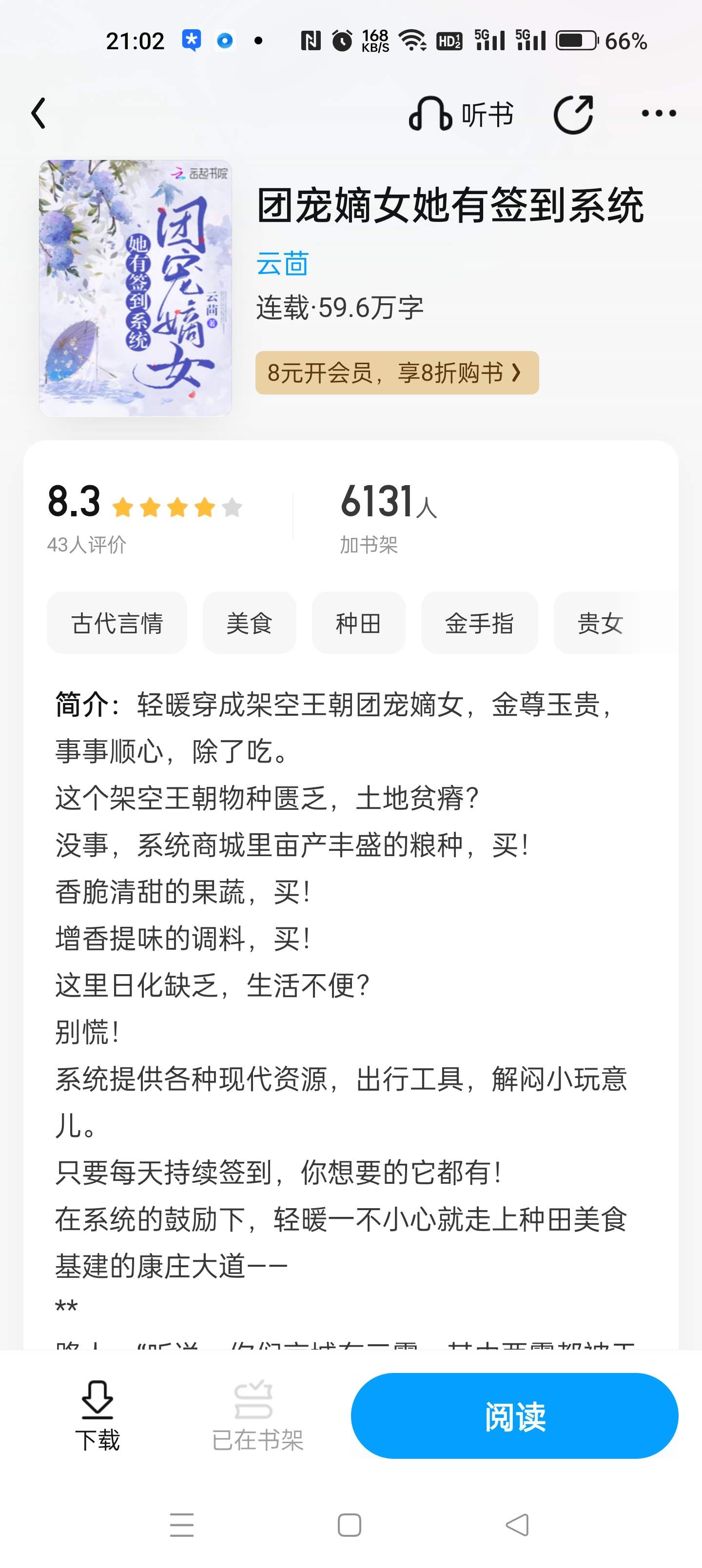Viewport: 702px width, 1568px height.
Task: Open 听书 audio listening mode
Action: pos(461,114)
